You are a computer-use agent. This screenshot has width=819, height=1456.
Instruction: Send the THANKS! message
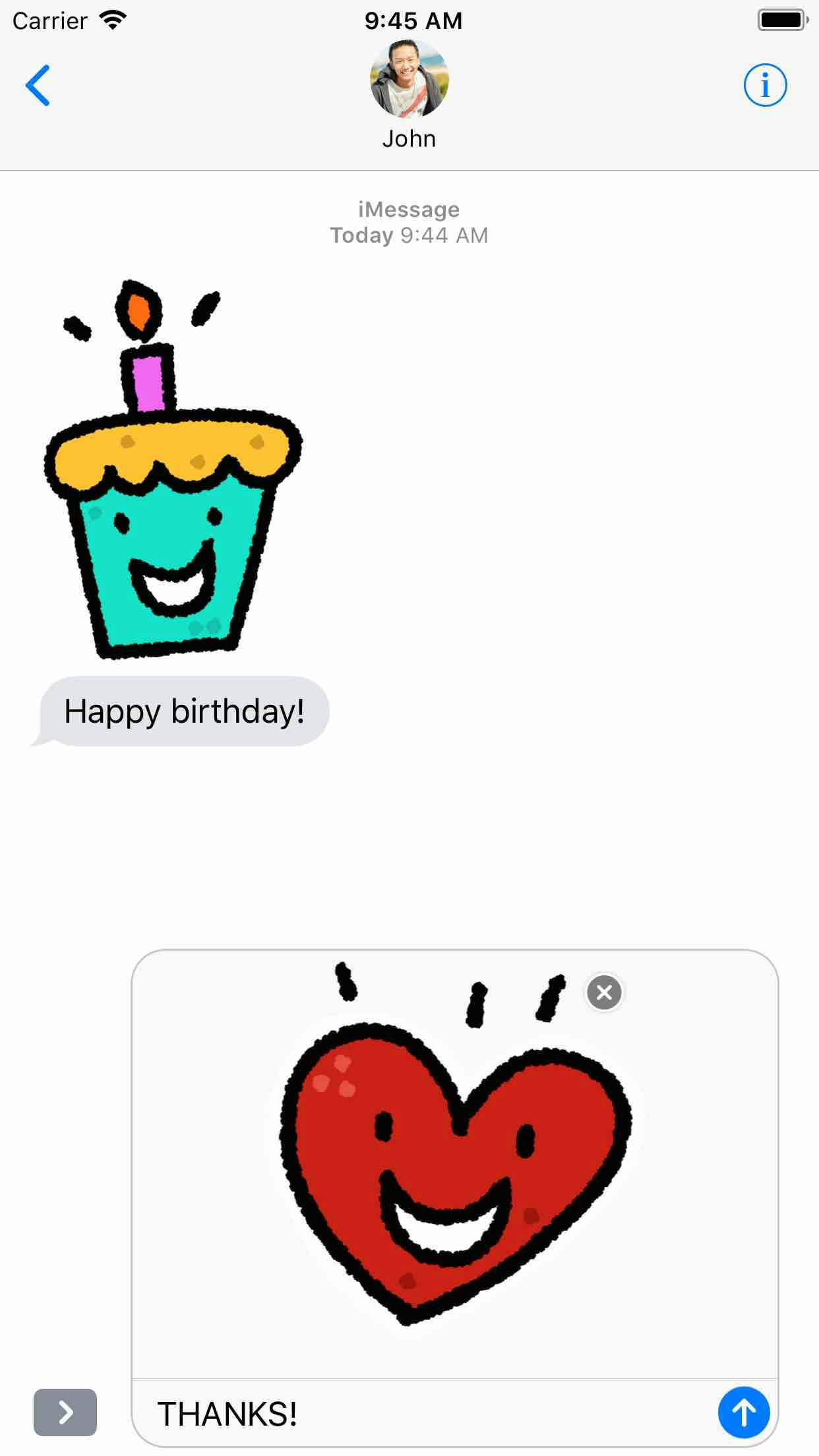point(743,1412)
